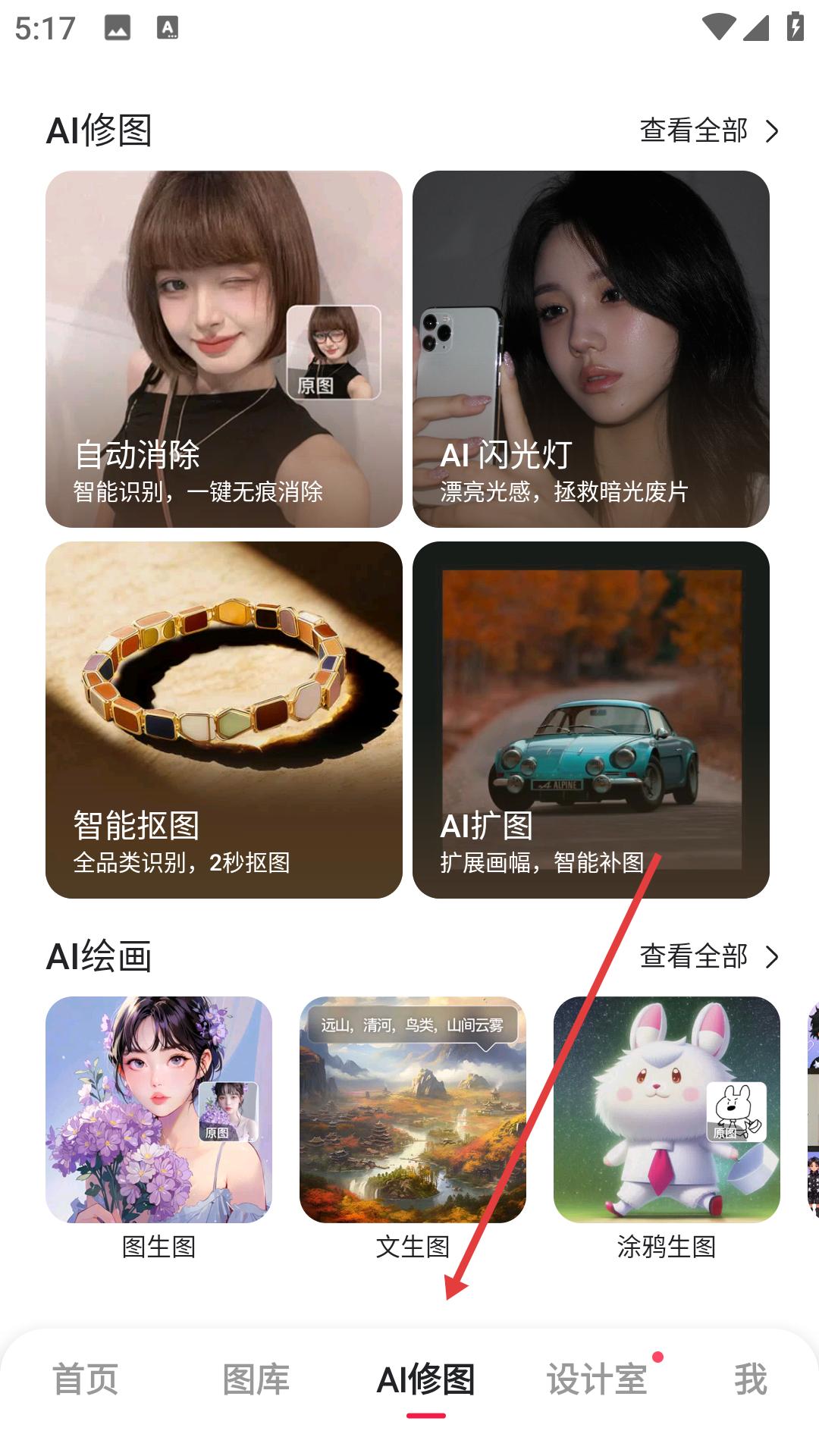Open the AI 闪光灯 card
Image resolution: width=819 pixels, height=1456 pixels.
click(591, 349)
